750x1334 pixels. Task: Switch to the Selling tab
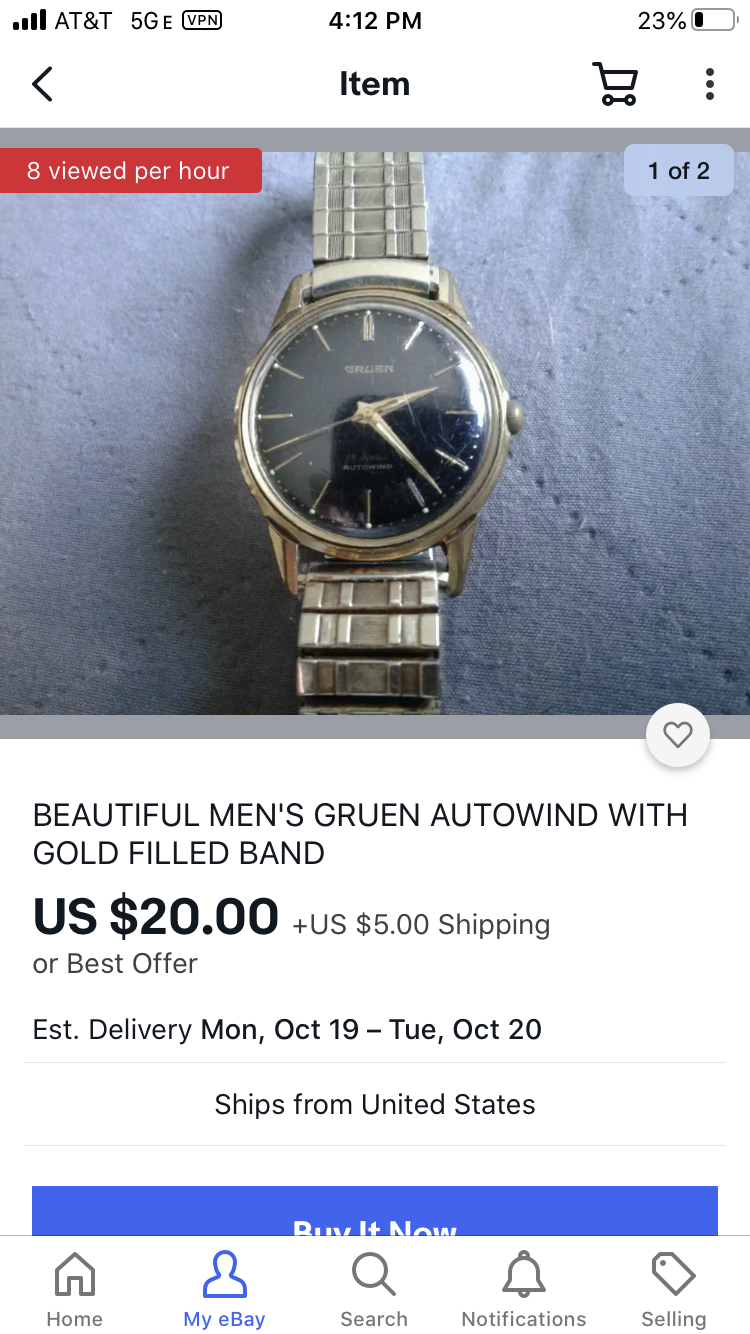(673, 1290)
